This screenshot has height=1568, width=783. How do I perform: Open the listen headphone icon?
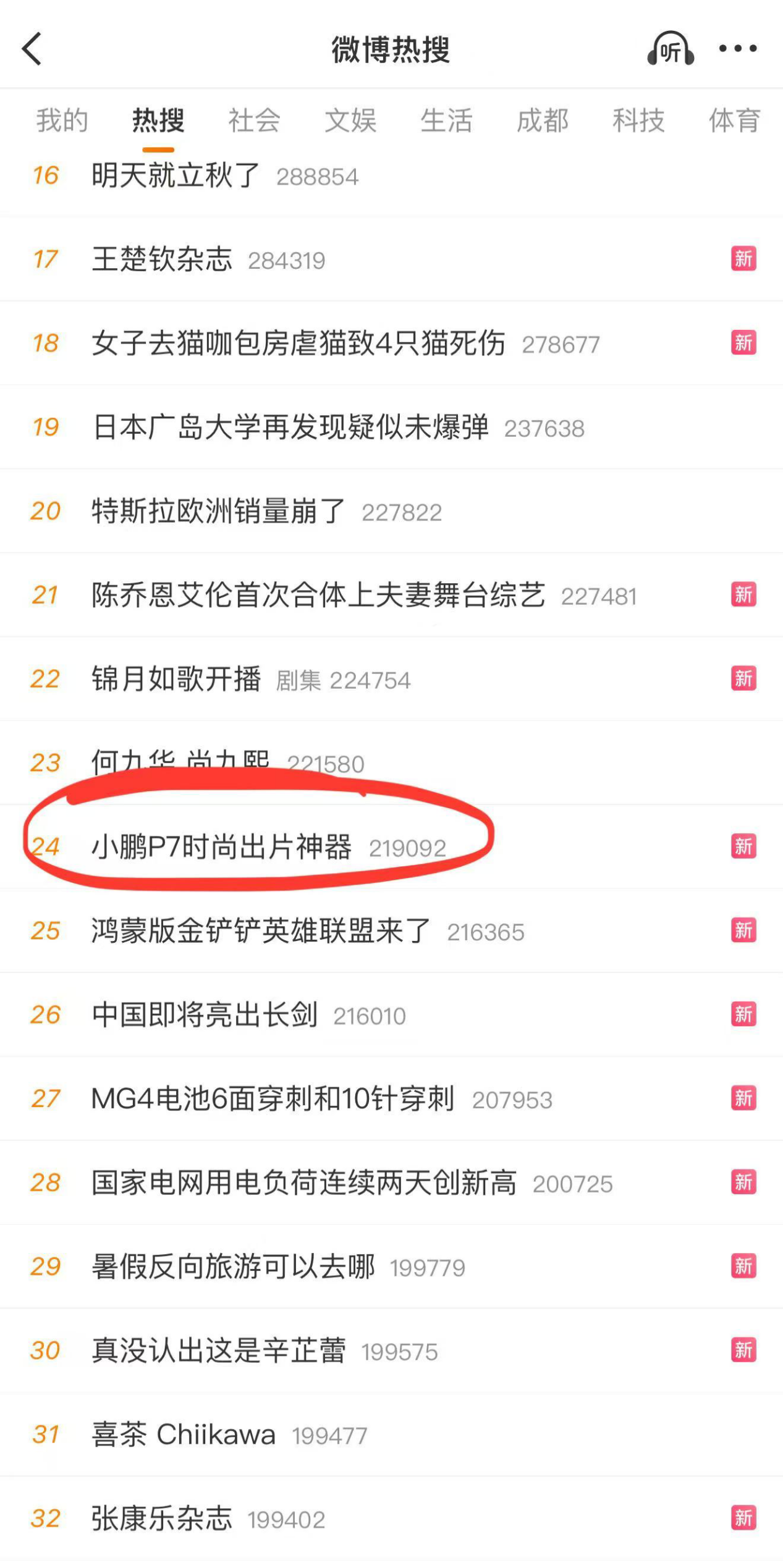[670, 49]
